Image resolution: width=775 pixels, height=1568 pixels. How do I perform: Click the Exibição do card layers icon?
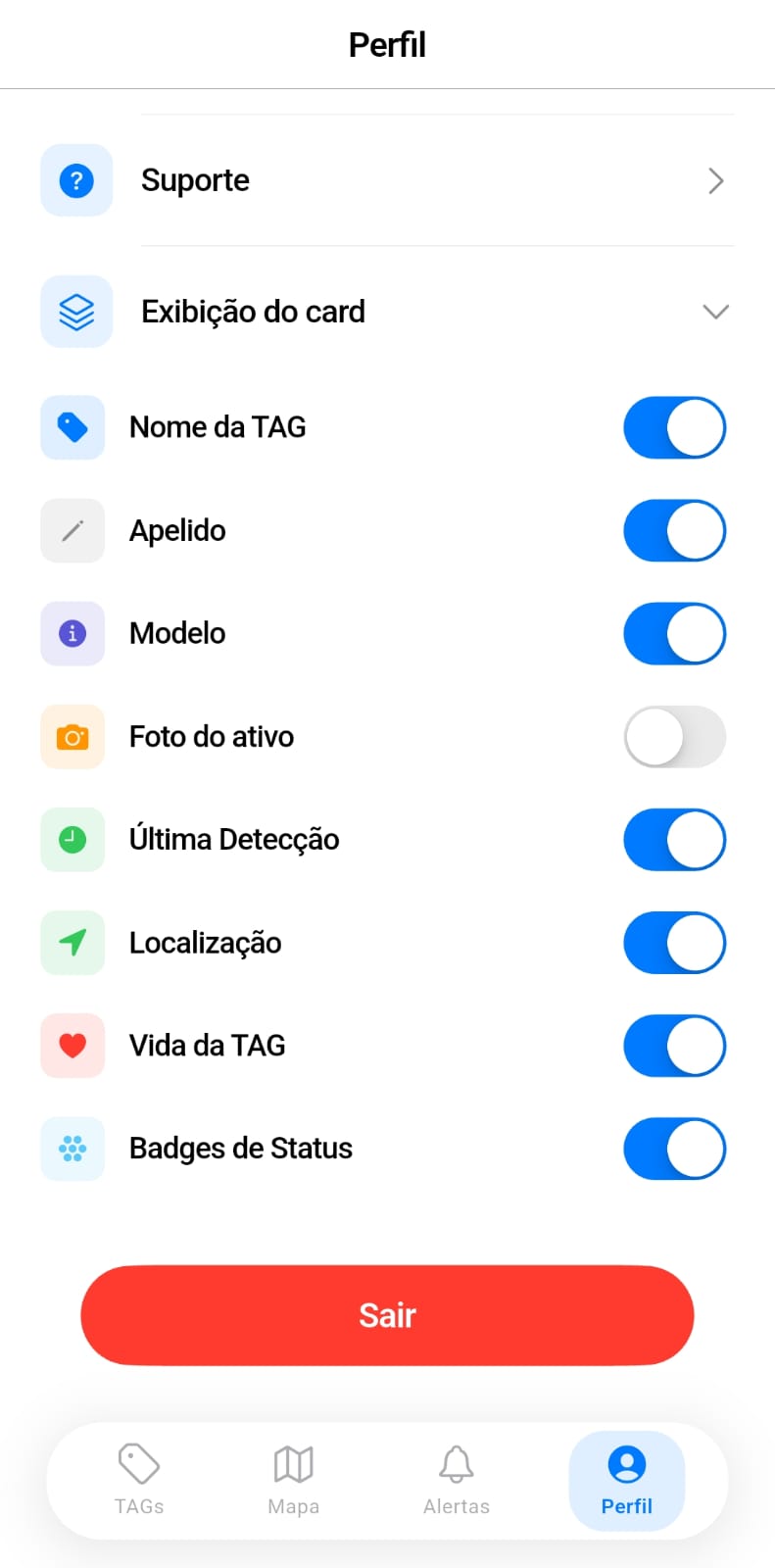click(76, 312)
